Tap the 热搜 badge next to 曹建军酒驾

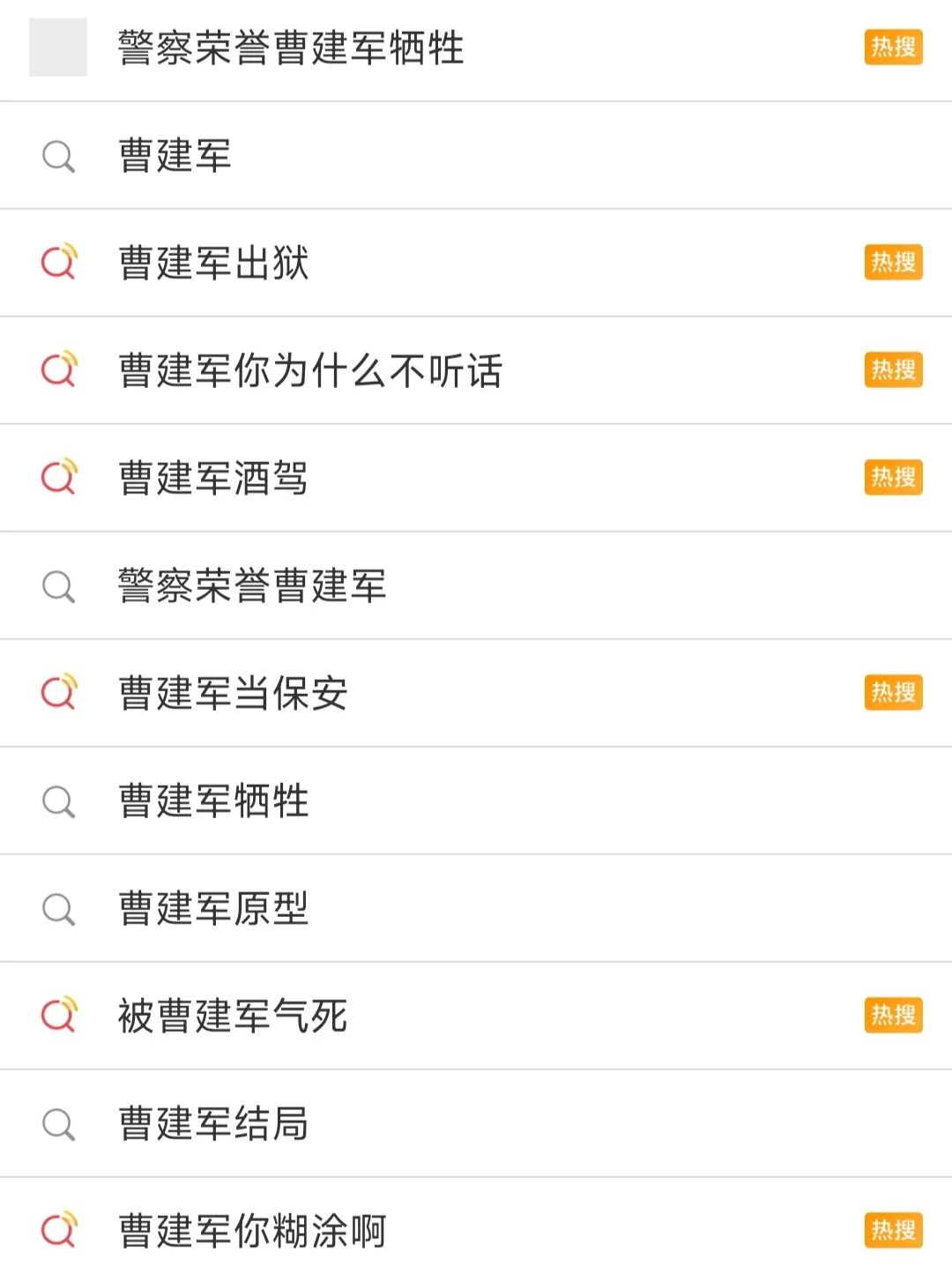[x=891, y=478]
